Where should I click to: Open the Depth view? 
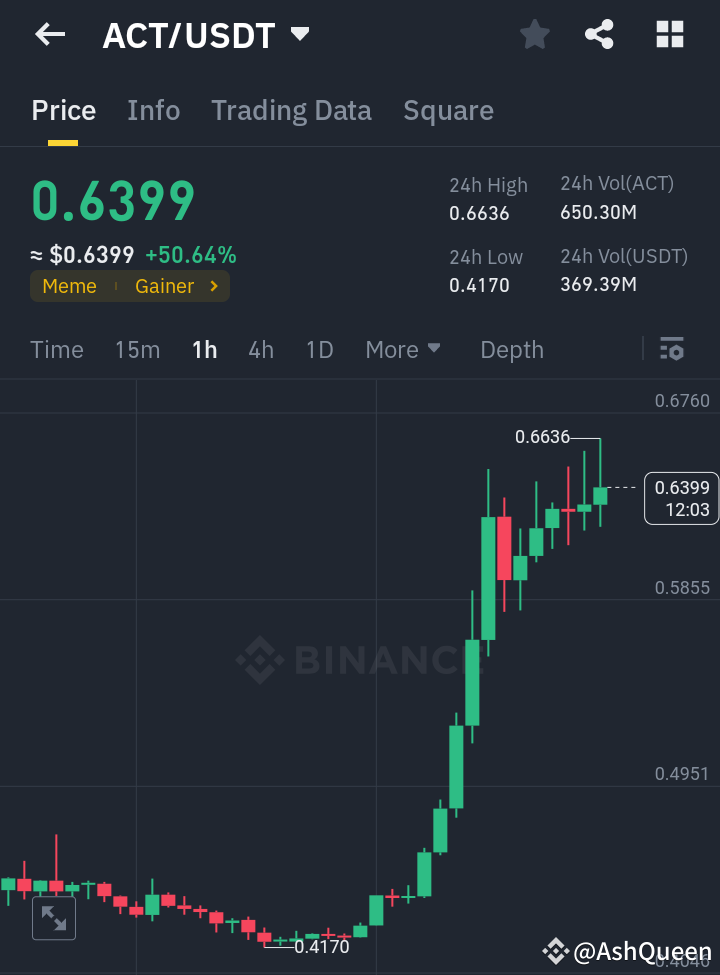point(511,349)
